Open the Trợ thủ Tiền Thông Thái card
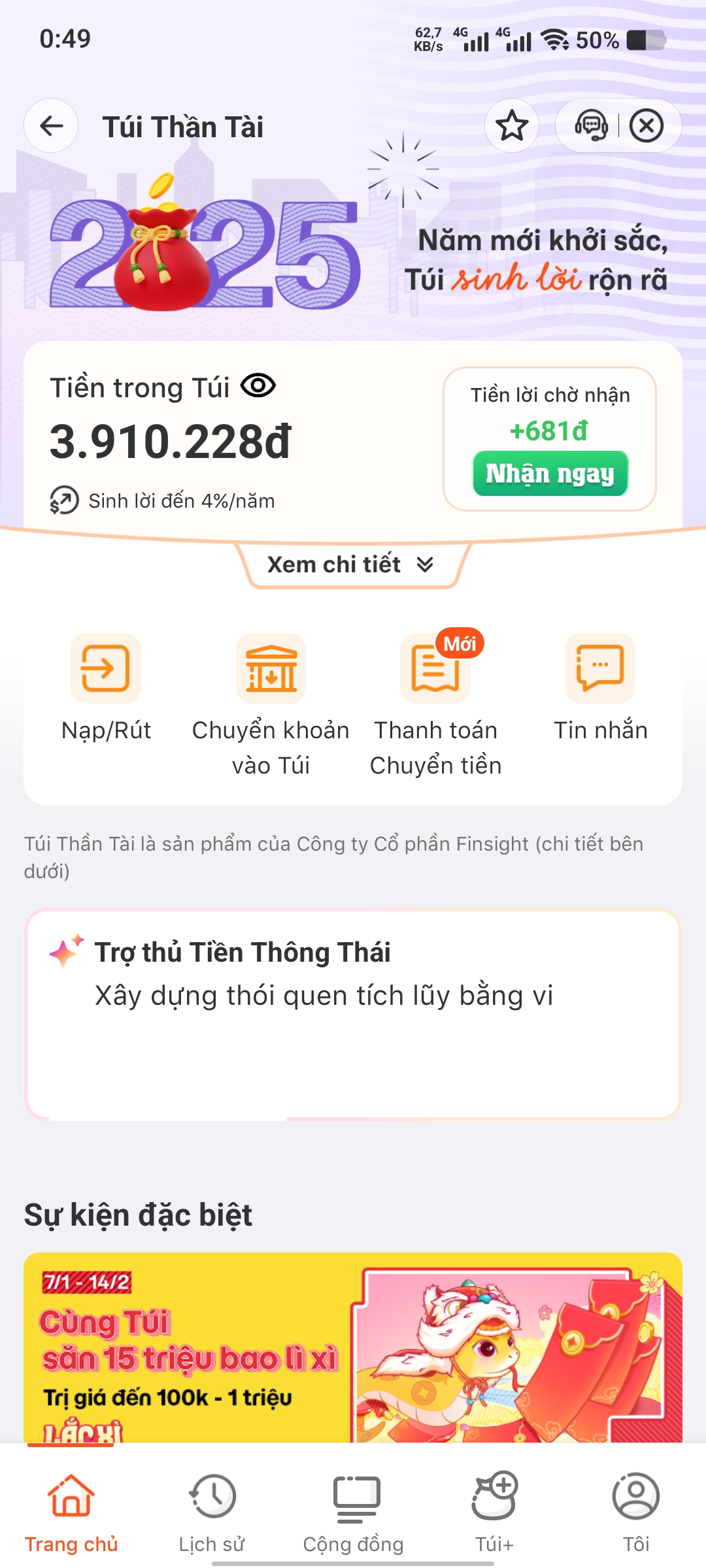This screenshot has width=706, height=1568. [x=353, y=1014]
